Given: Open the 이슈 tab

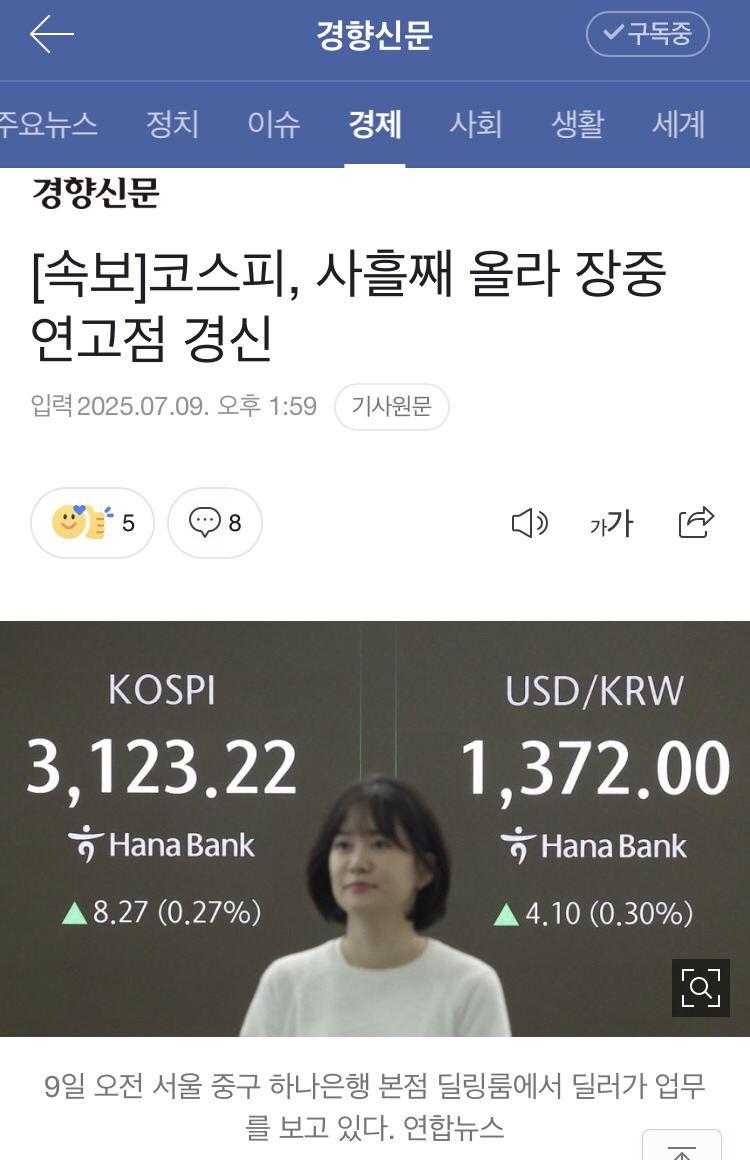Looking at the screenshot, I should click(x=274, y=125).
